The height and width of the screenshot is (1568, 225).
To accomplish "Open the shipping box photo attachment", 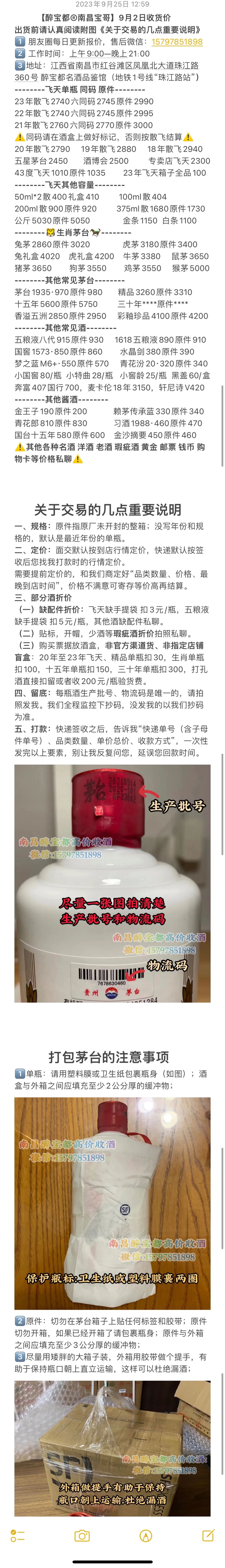I will coord(112,1454).
